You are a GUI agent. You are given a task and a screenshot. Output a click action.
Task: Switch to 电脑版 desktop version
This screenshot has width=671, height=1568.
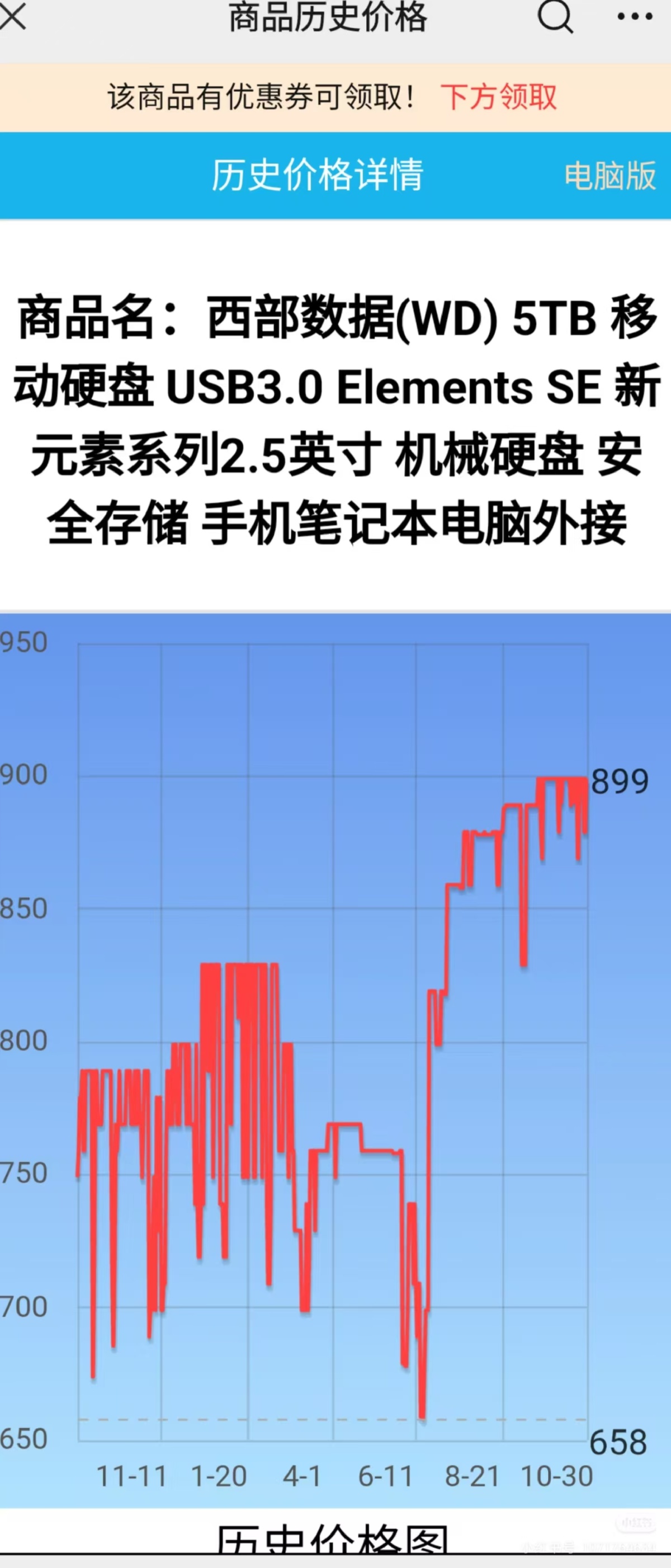click(609, 176)
